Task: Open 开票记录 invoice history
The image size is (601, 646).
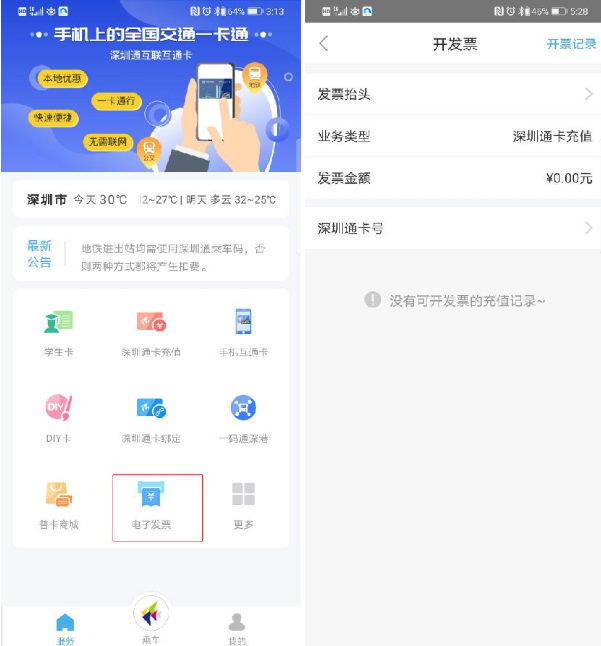Action: [571, 44]
